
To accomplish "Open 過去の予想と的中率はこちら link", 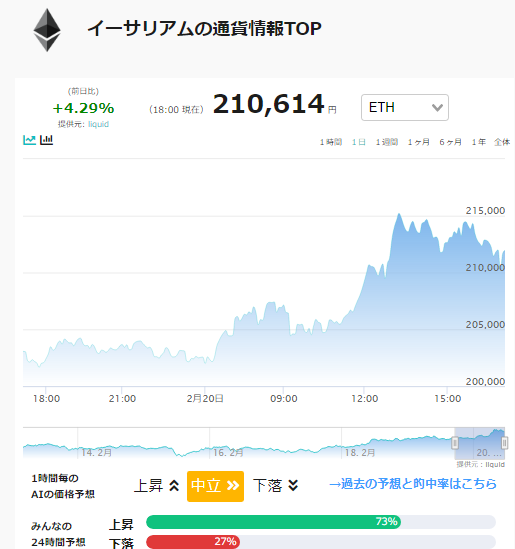I will (x=413, y=484).
